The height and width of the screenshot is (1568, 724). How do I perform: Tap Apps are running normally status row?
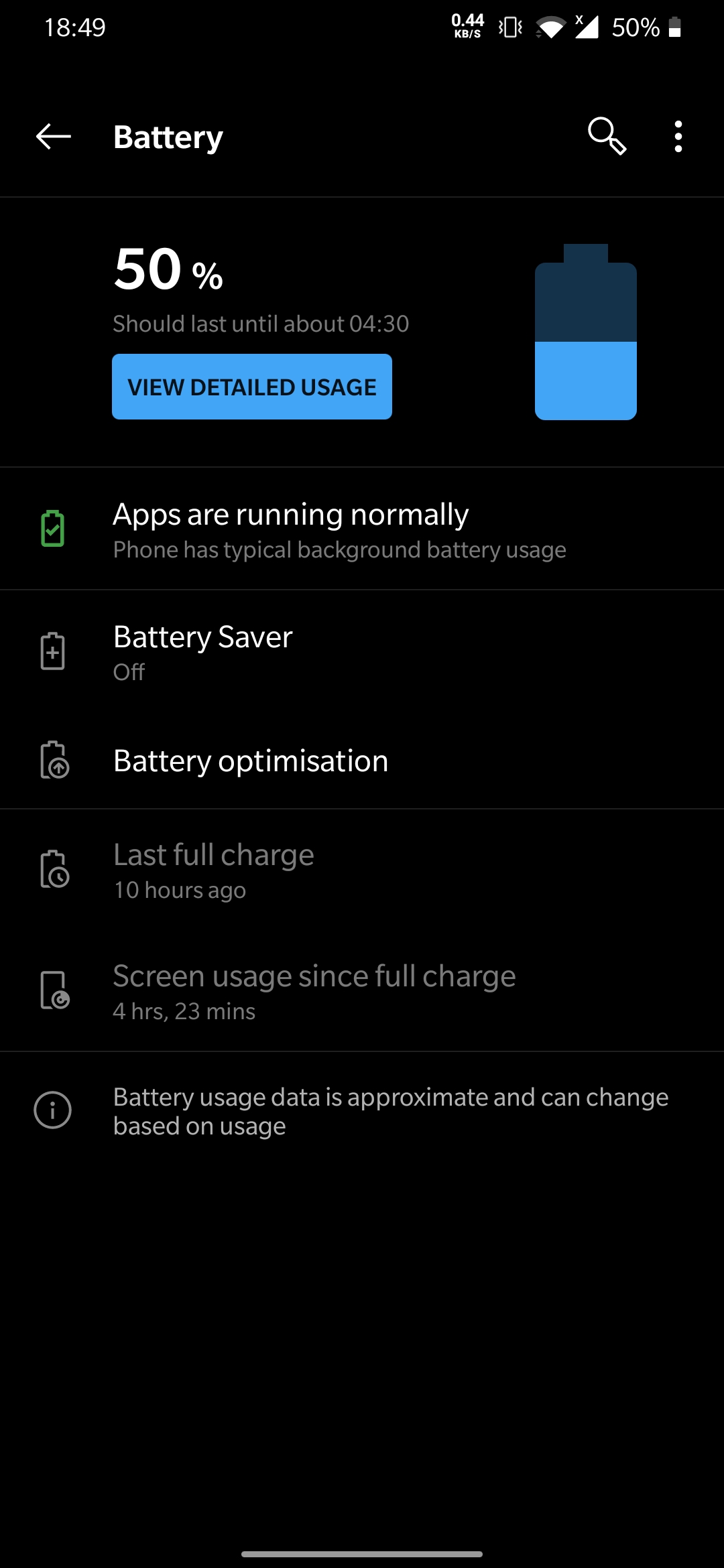click(362, 529)
